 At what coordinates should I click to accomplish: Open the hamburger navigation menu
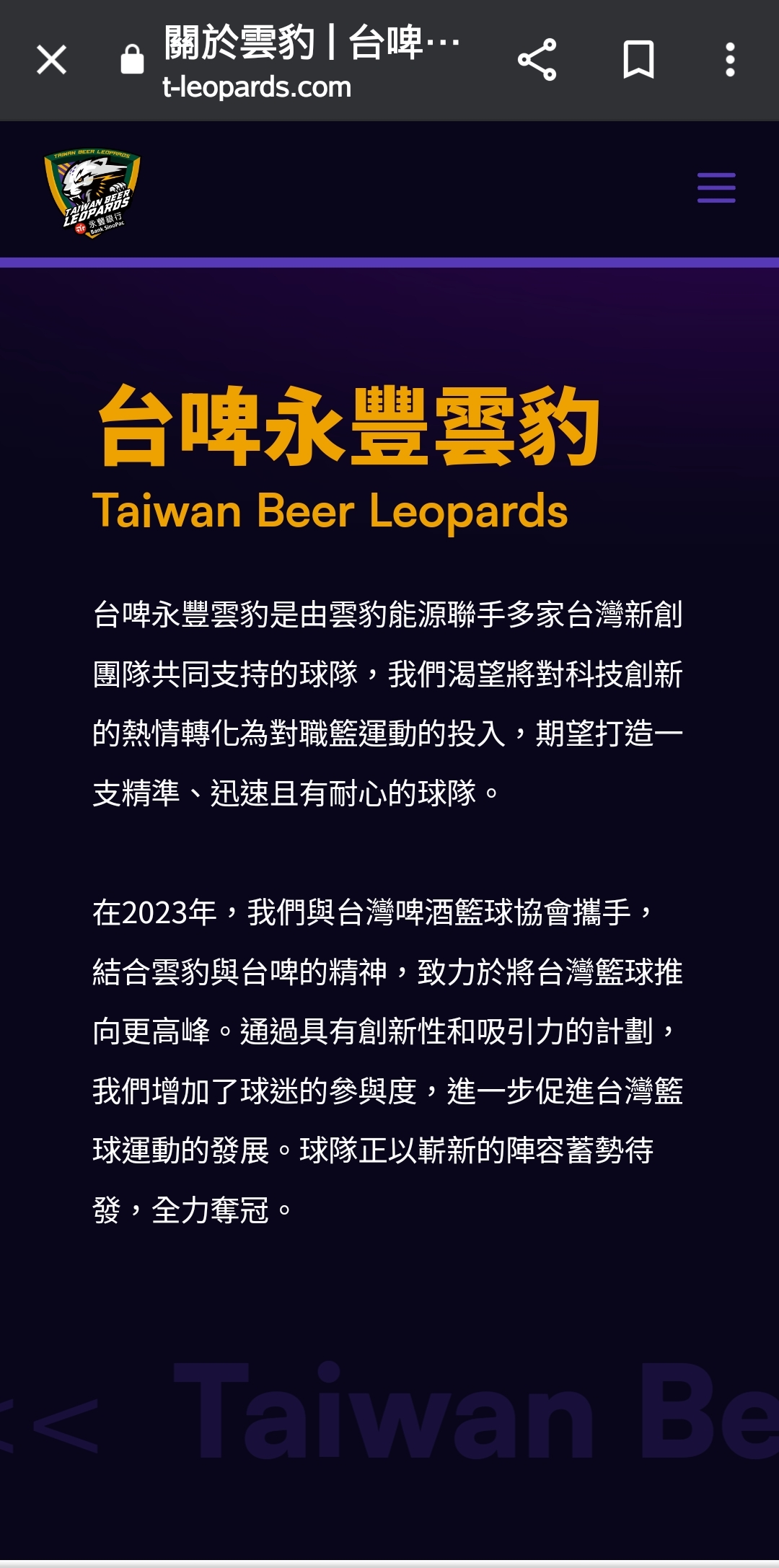[x=716, y=188]
